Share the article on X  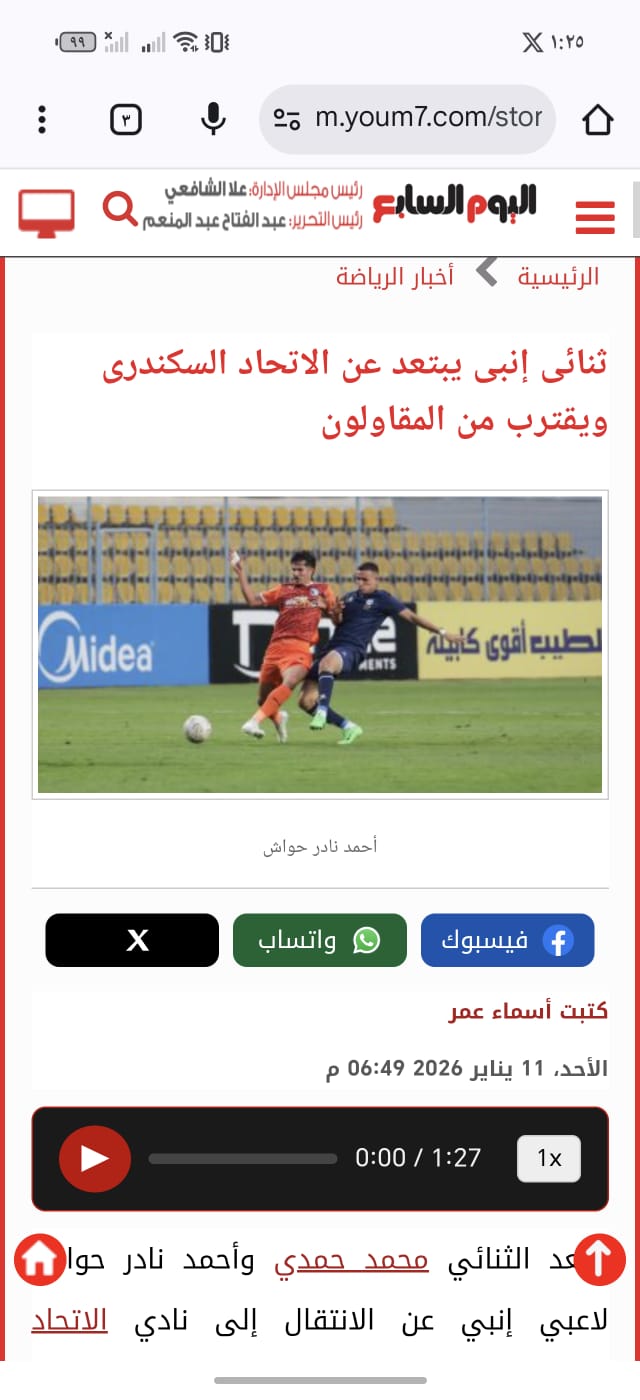pos(132,940)
